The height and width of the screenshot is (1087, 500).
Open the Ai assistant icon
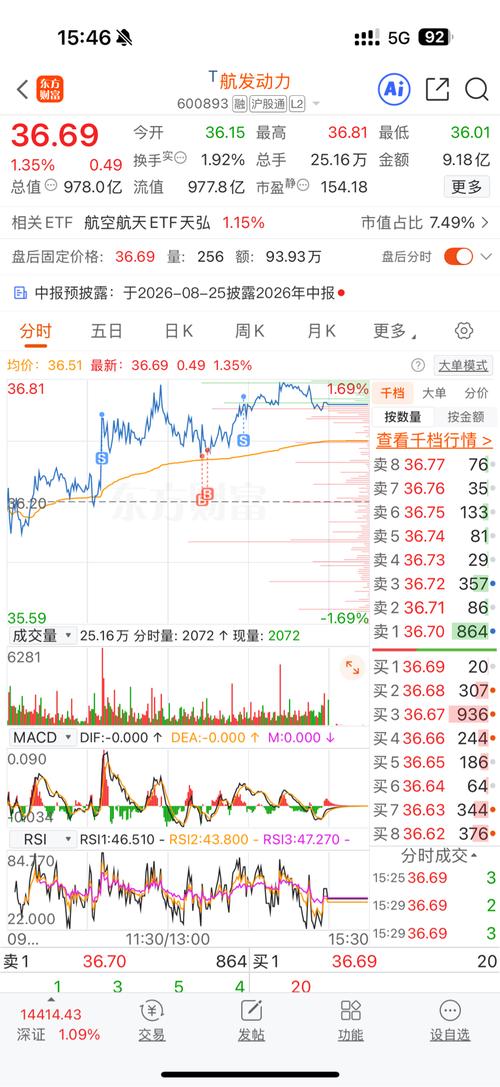coord(395,89)
